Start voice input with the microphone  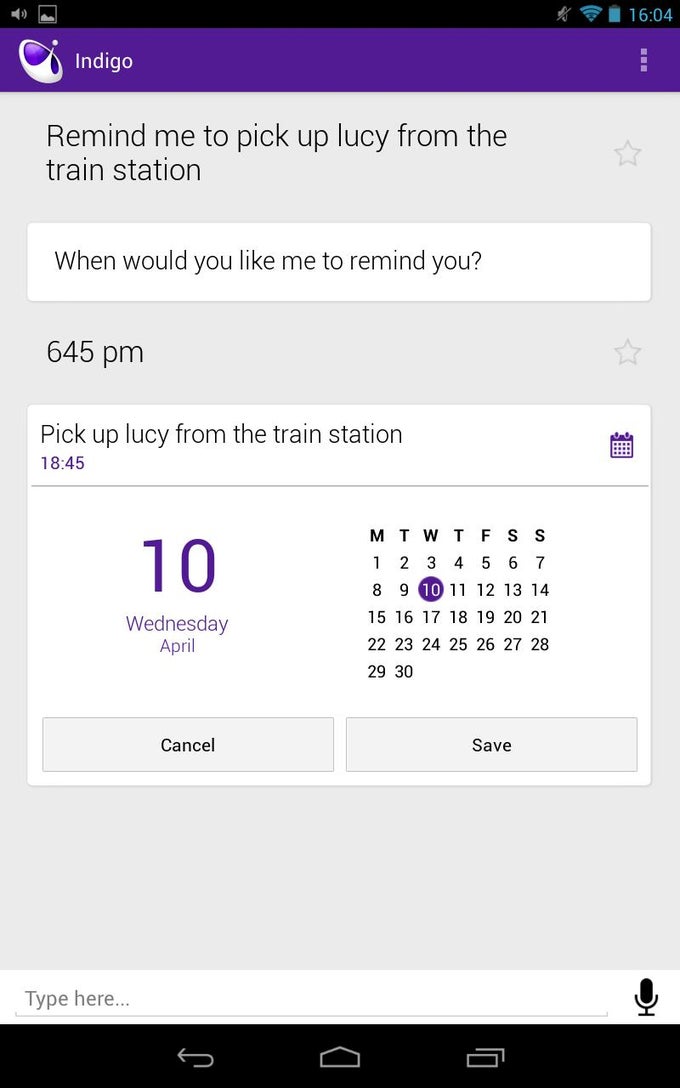(646, 997)
